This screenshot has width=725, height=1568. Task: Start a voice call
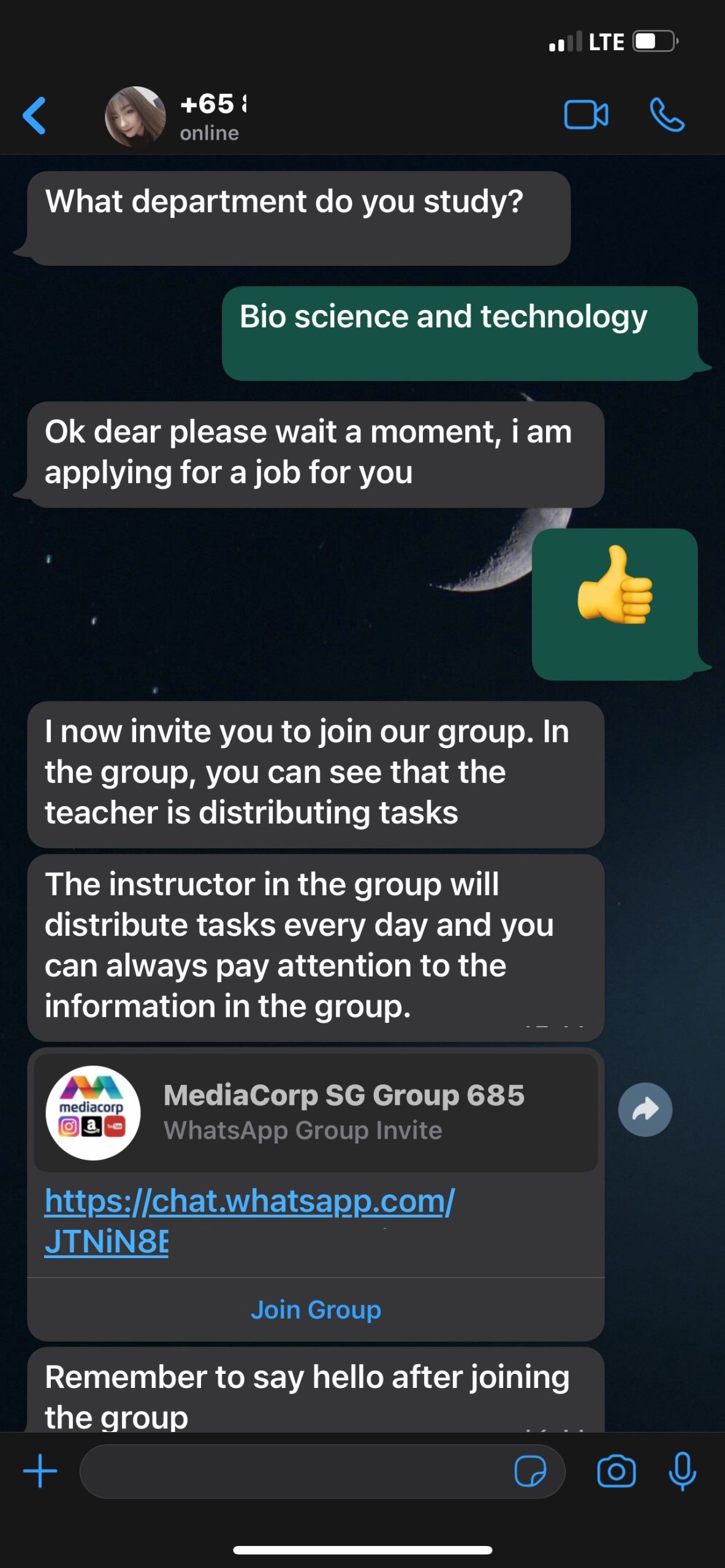pyautogui.click(x=667, y=115)
